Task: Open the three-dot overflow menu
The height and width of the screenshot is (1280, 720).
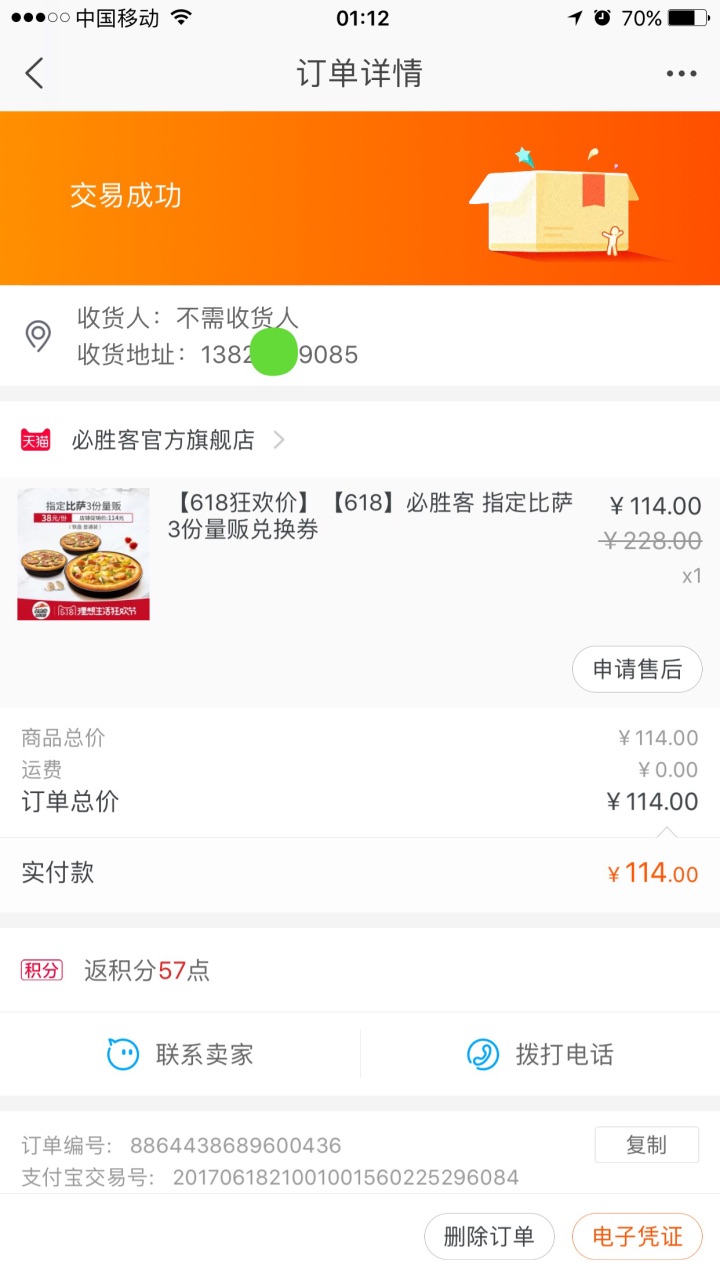Action: [x=681, y=74]
